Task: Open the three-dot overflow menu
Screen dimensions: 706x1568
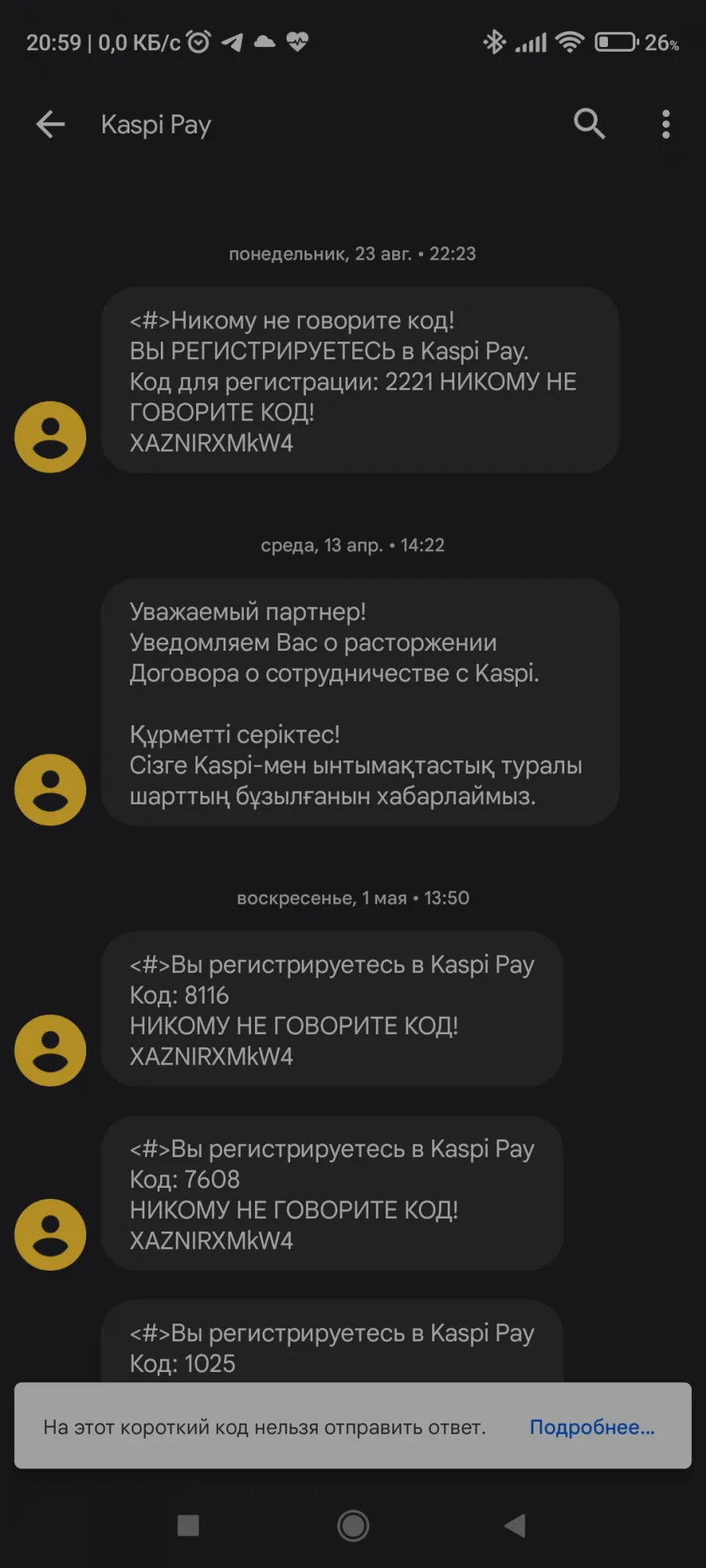Action: [x=666, y=124]
